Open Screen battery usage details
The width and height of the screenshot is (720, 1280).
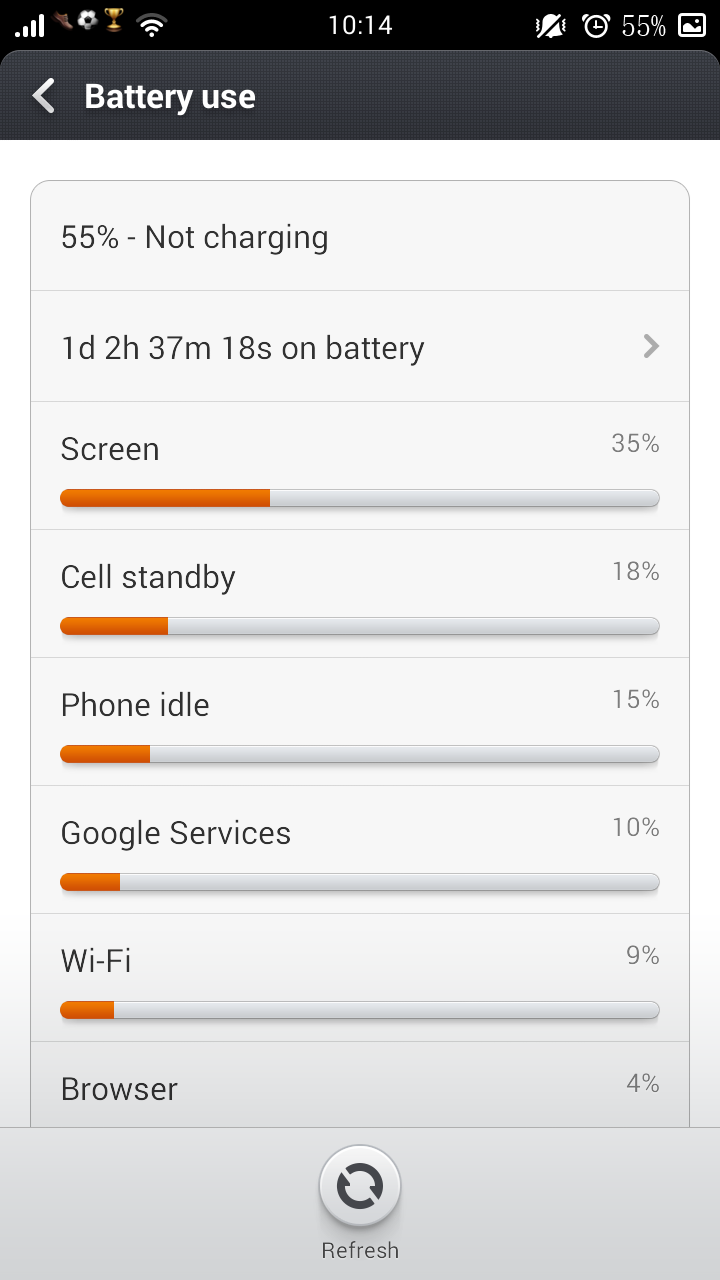pyautogui.click(x=360, y=466)
